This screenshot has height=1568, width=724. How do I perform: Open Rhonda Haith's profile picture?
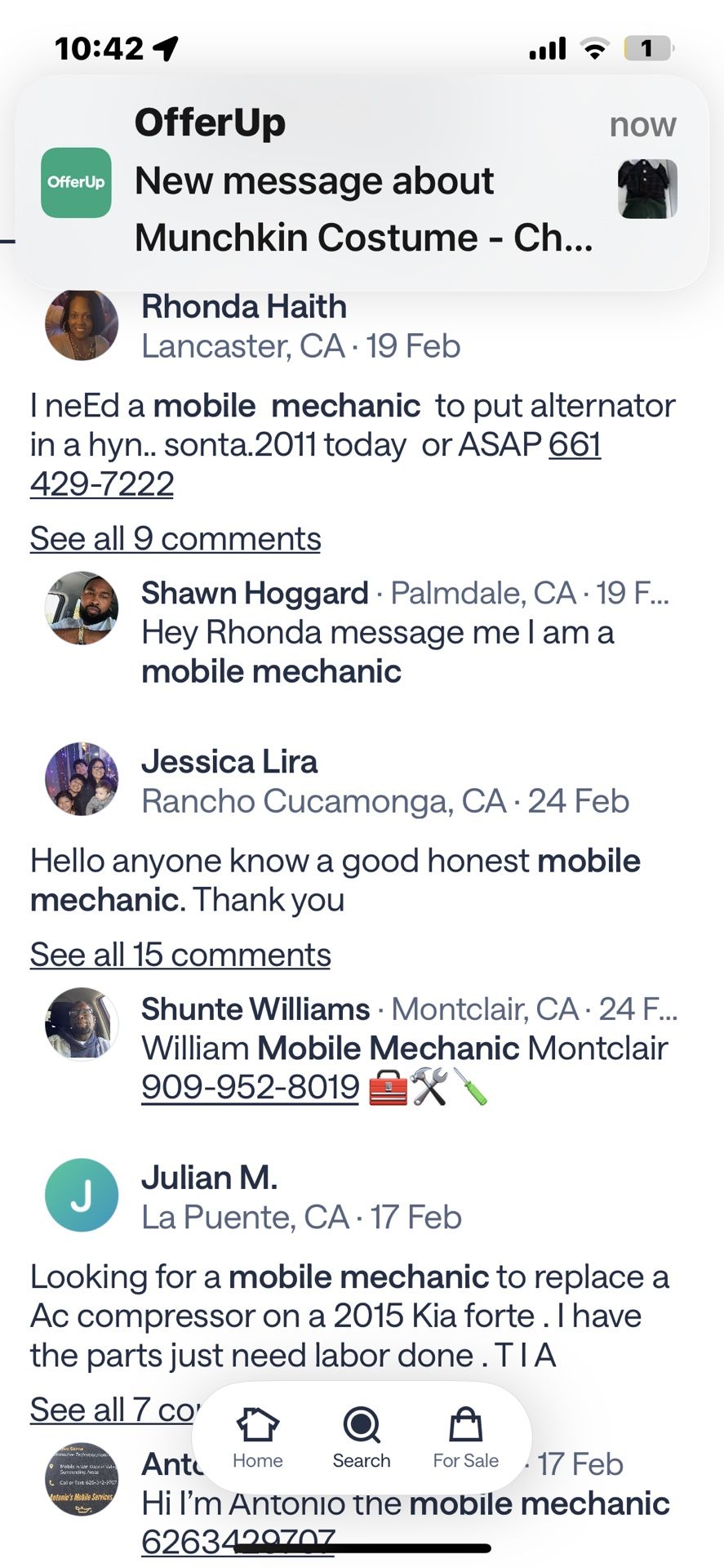coord(81,324)
